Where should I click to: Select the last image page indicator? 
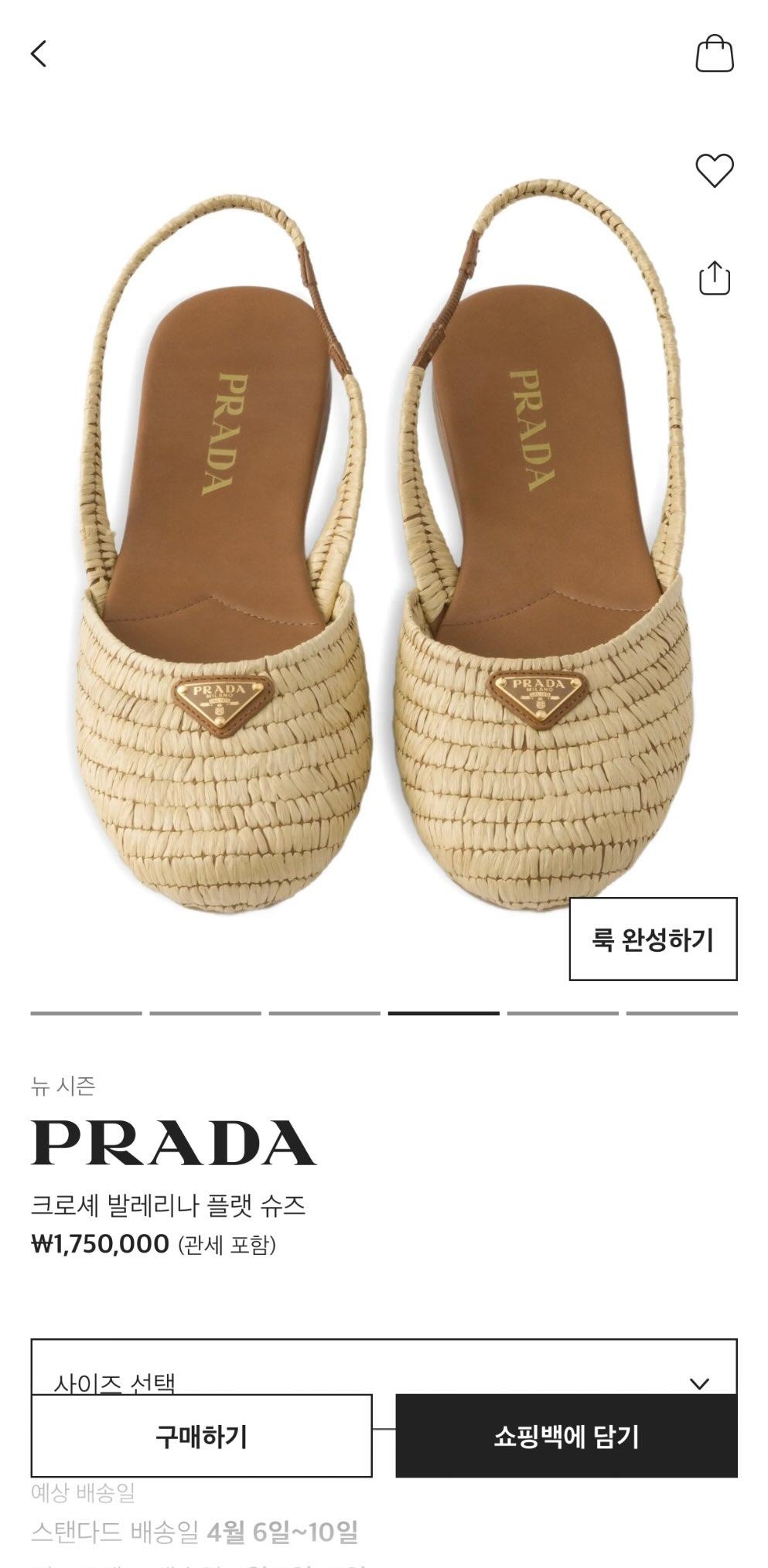[x=681, y=1013]
